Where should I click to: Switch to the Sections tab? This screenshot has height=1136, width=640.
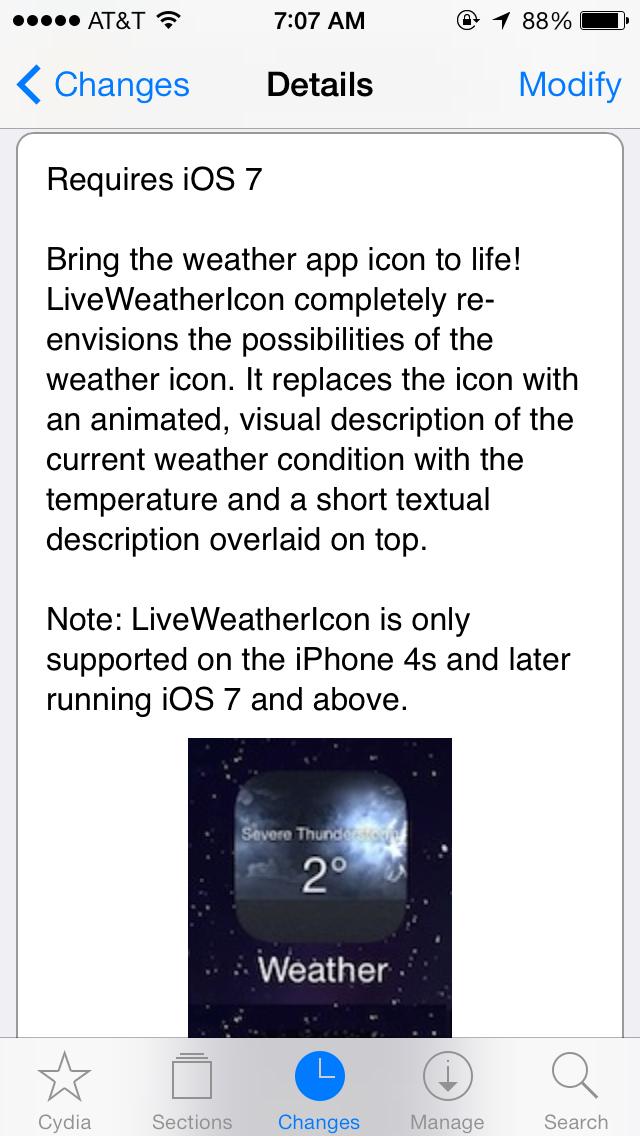pos(192,1090)
